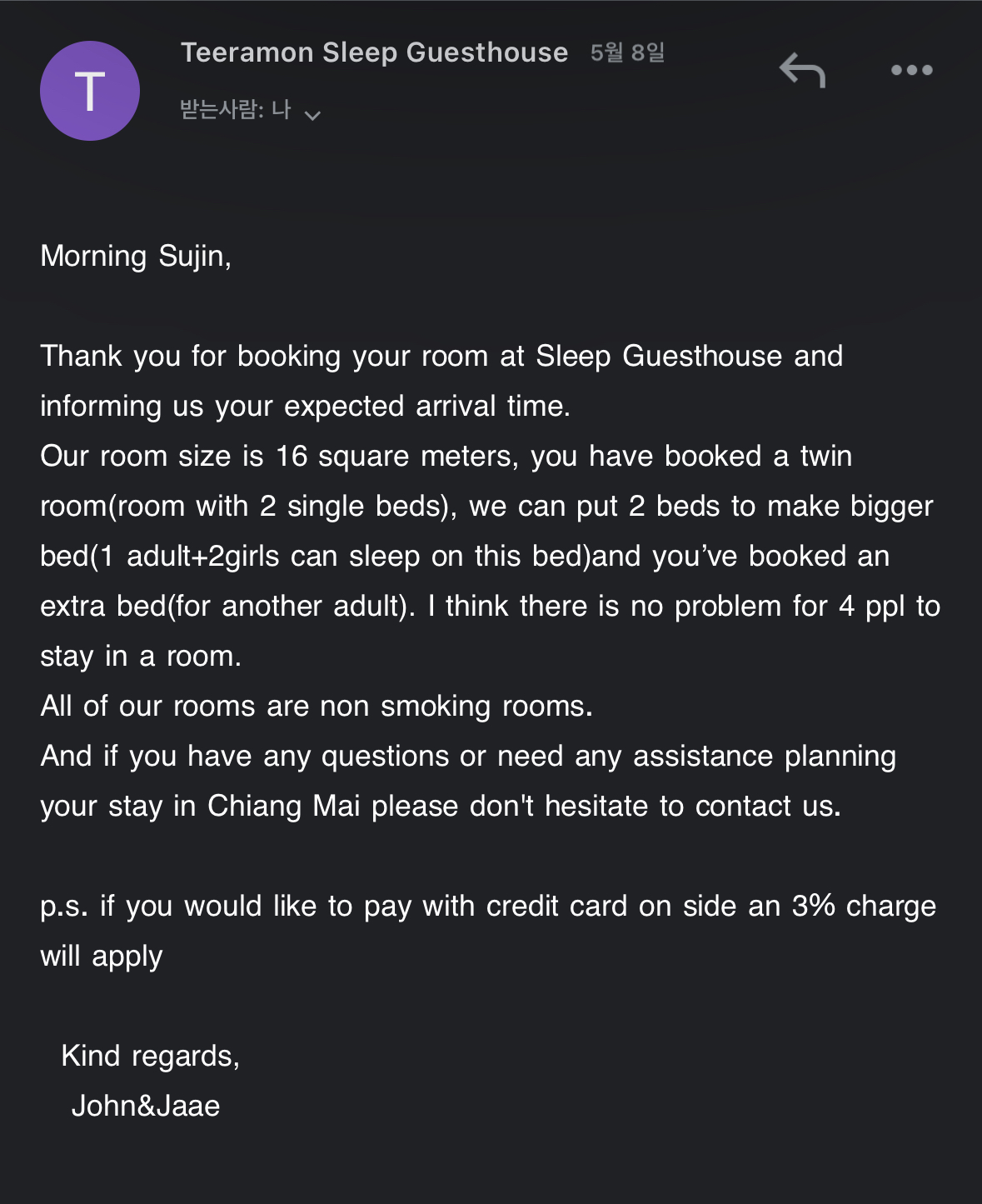Click the curved reply arrow near the date

tap(802, 70)
